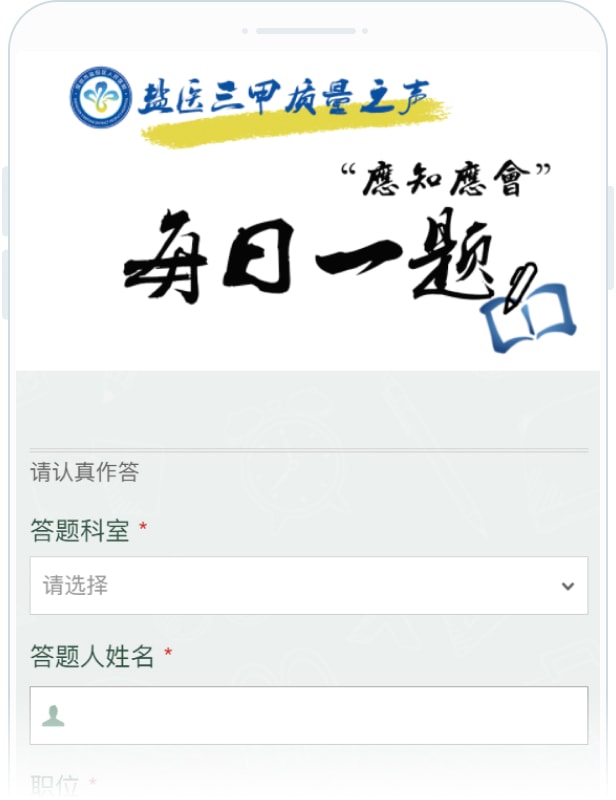Open the 答题科室 dropdown
The height and width of the screenshot is (800, 616).
(x=308, y=586)
